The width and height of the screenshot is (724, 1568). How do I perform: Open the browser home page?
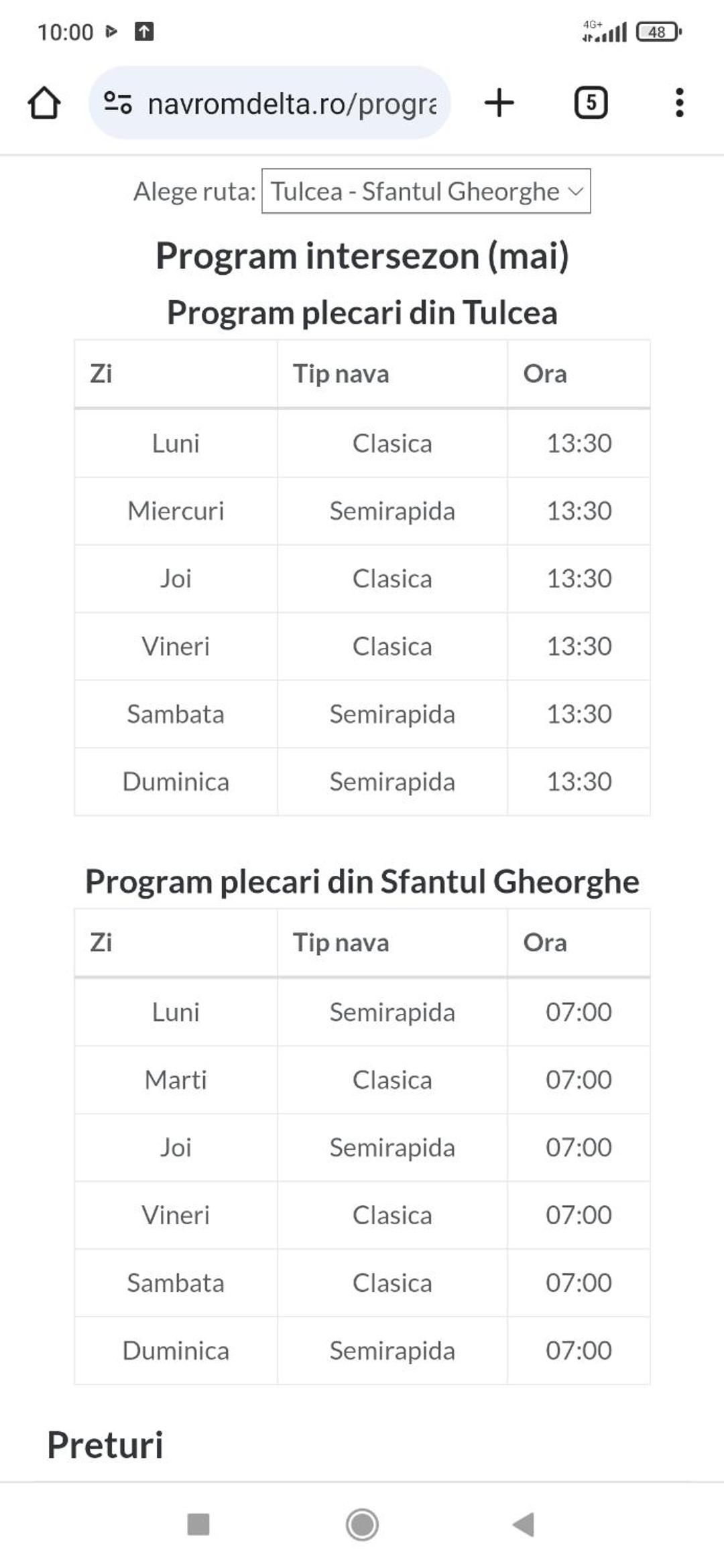(44, 103)
